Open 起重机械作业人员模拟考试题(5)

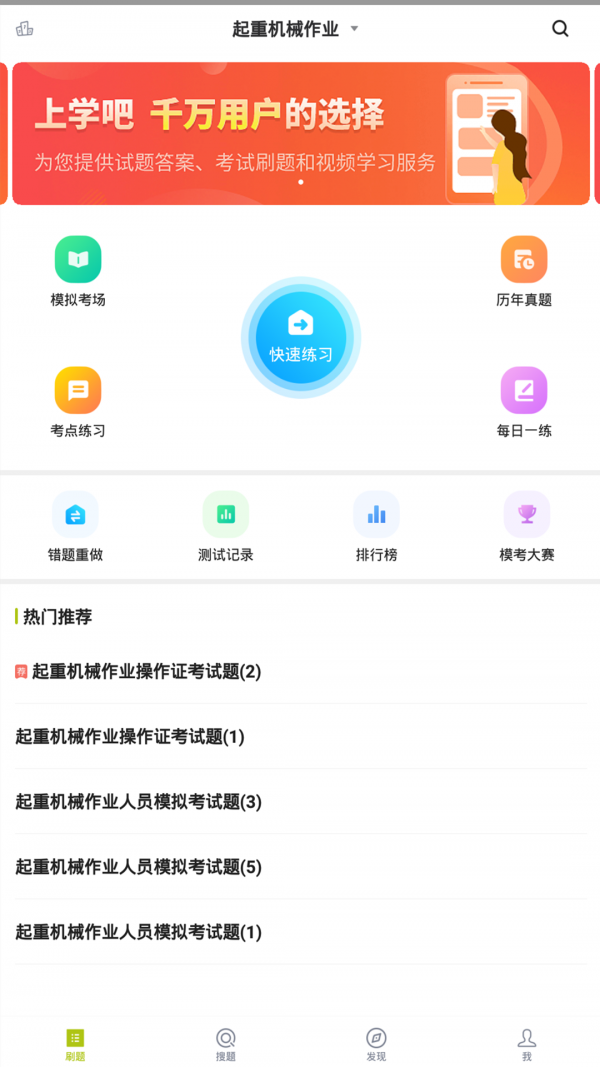(138, 867)
